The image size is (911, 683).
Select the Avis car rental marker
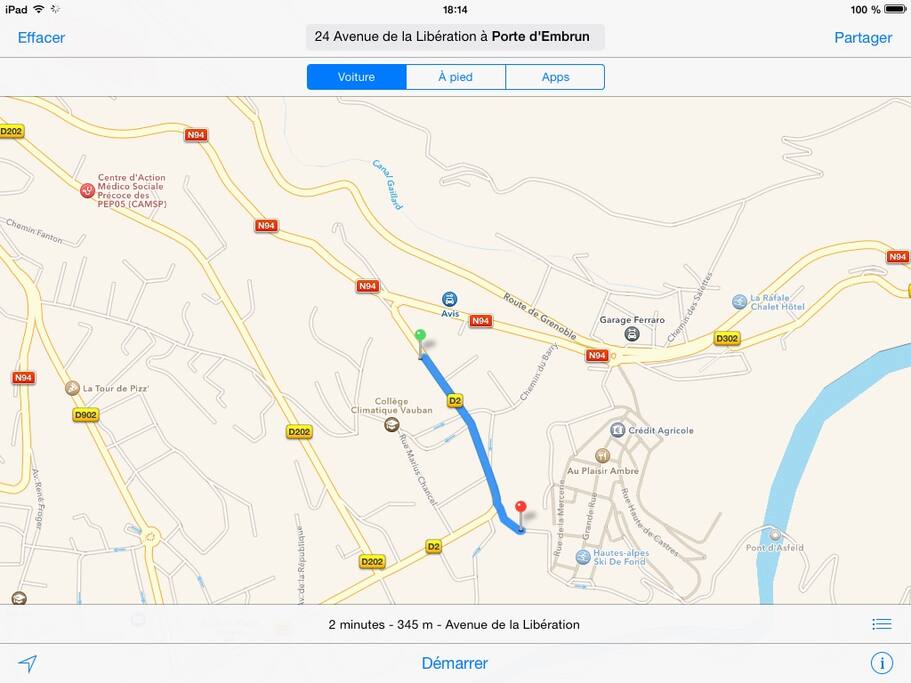(450, 299)
